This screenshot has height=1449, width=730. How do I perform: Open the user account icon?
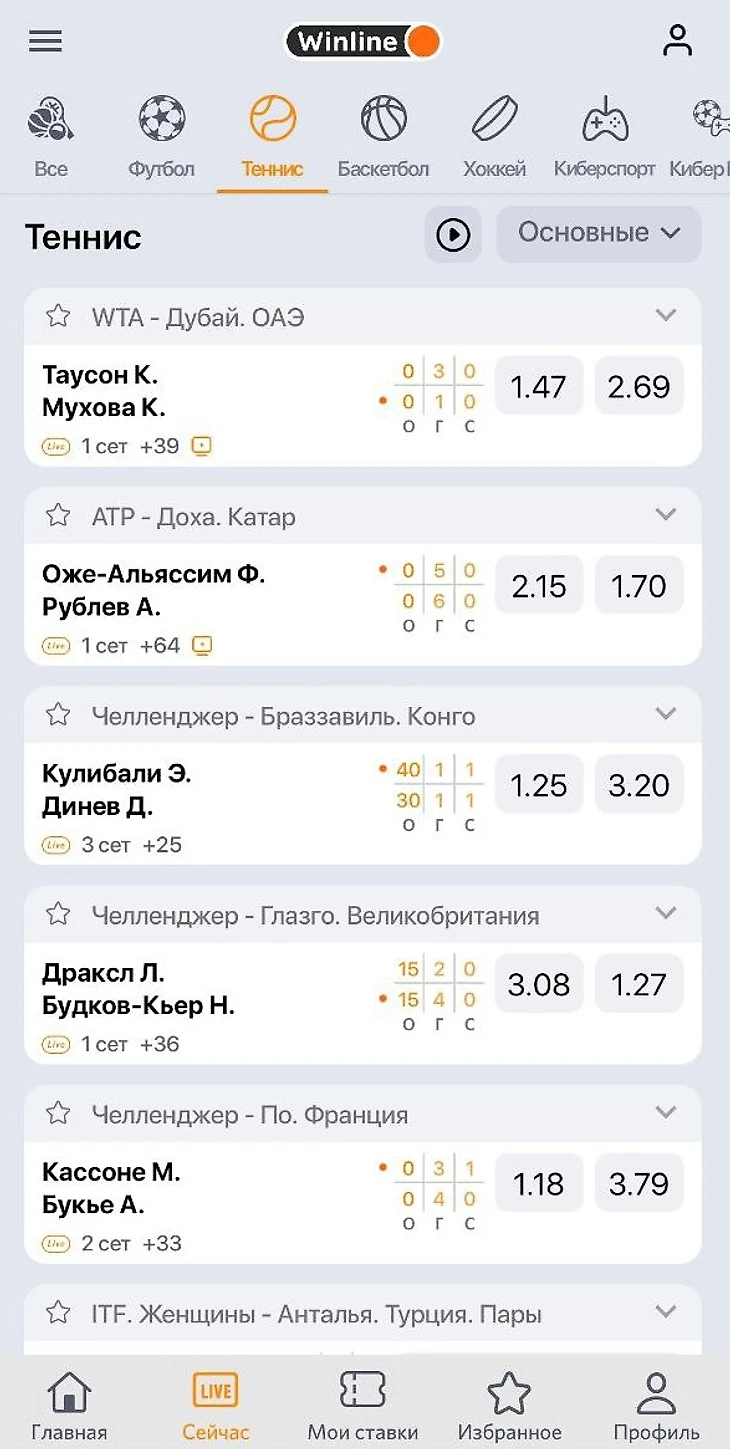[x=677, y=41]
